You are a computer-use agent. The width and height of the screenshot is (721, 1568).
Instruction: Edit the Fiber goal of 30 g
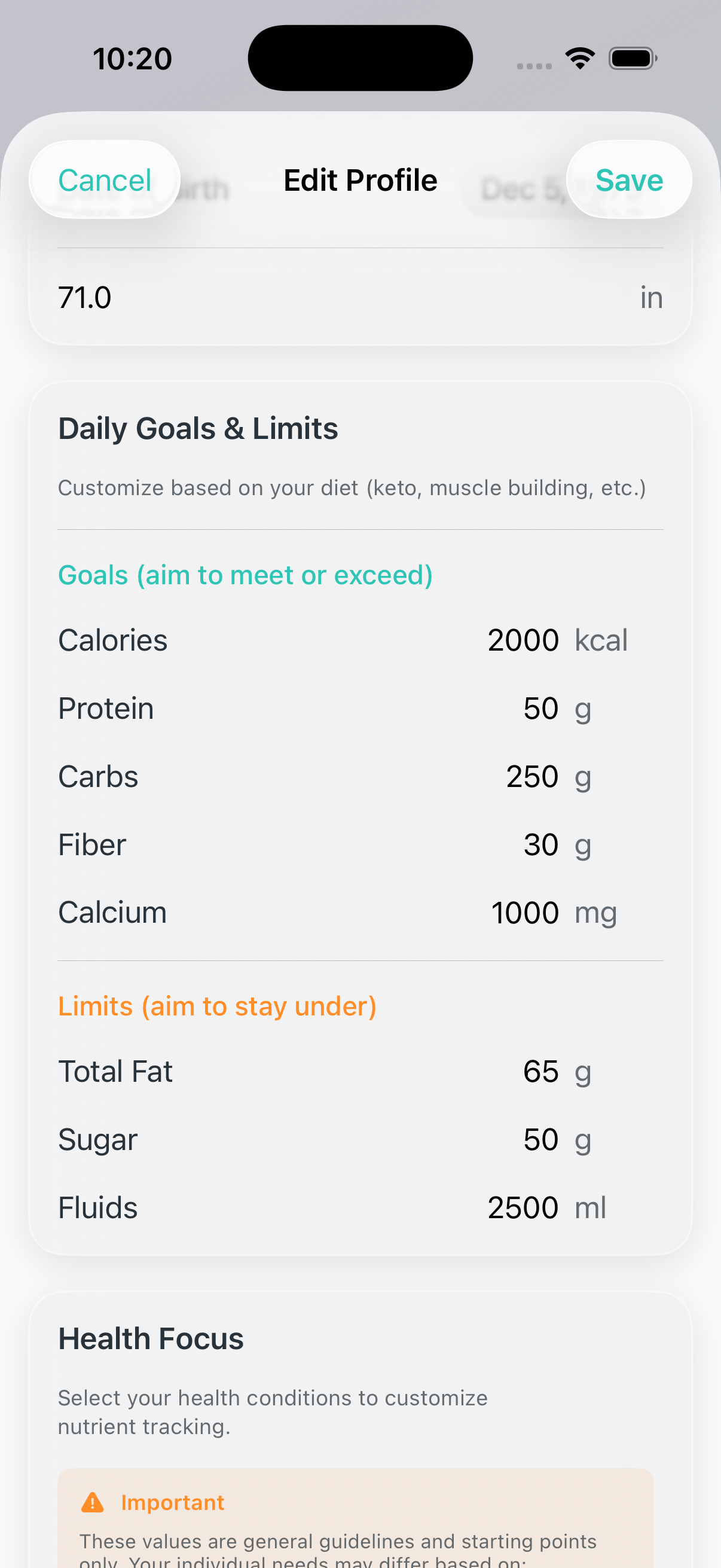(541, 844)
